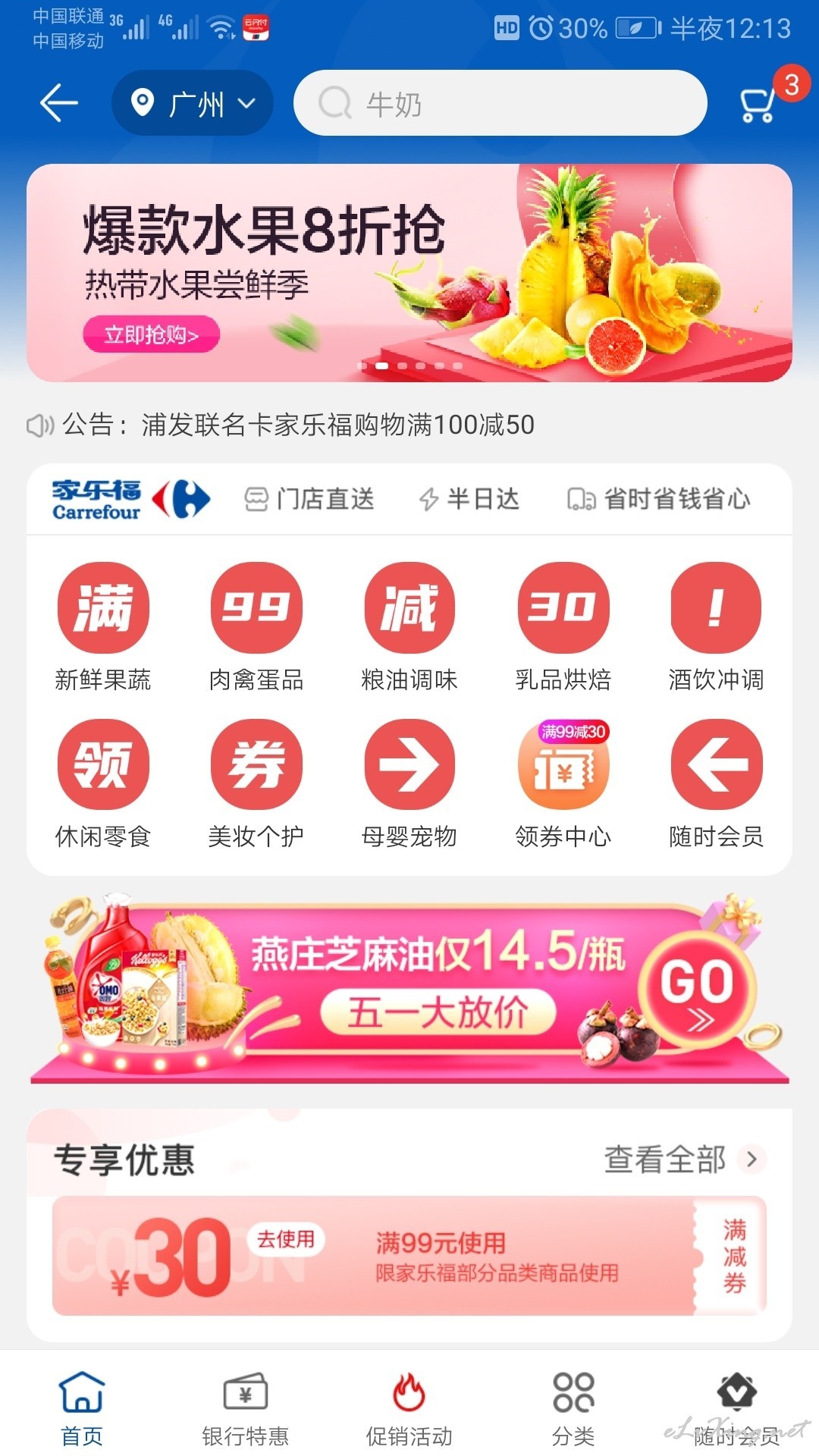Open the 粮油调味 category
819x1456 pixels.
coord(409,628)
